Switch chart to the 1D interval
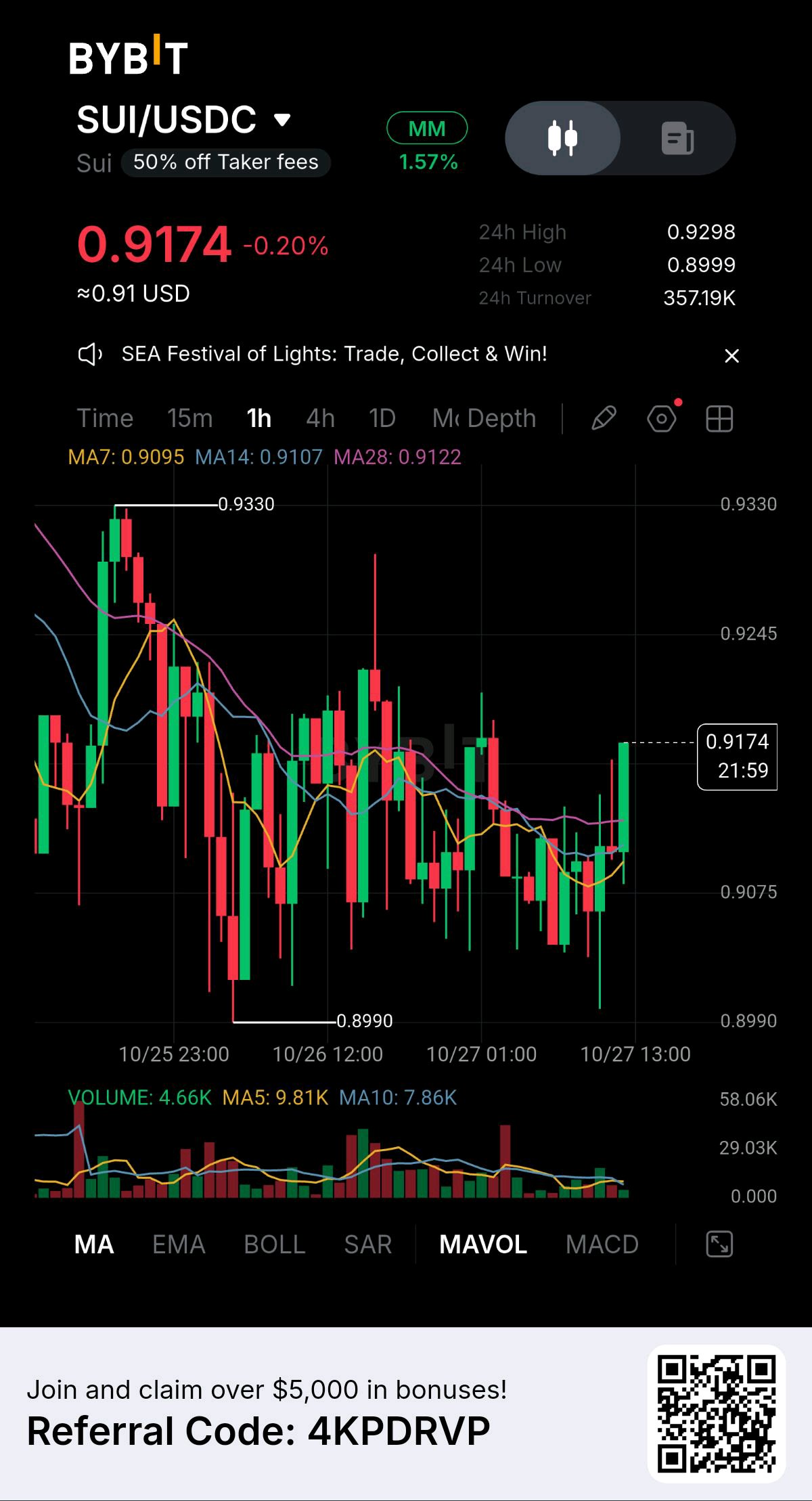Viewport: 812px width, 1501px height. pyautogui.click(x=382, y=418)
